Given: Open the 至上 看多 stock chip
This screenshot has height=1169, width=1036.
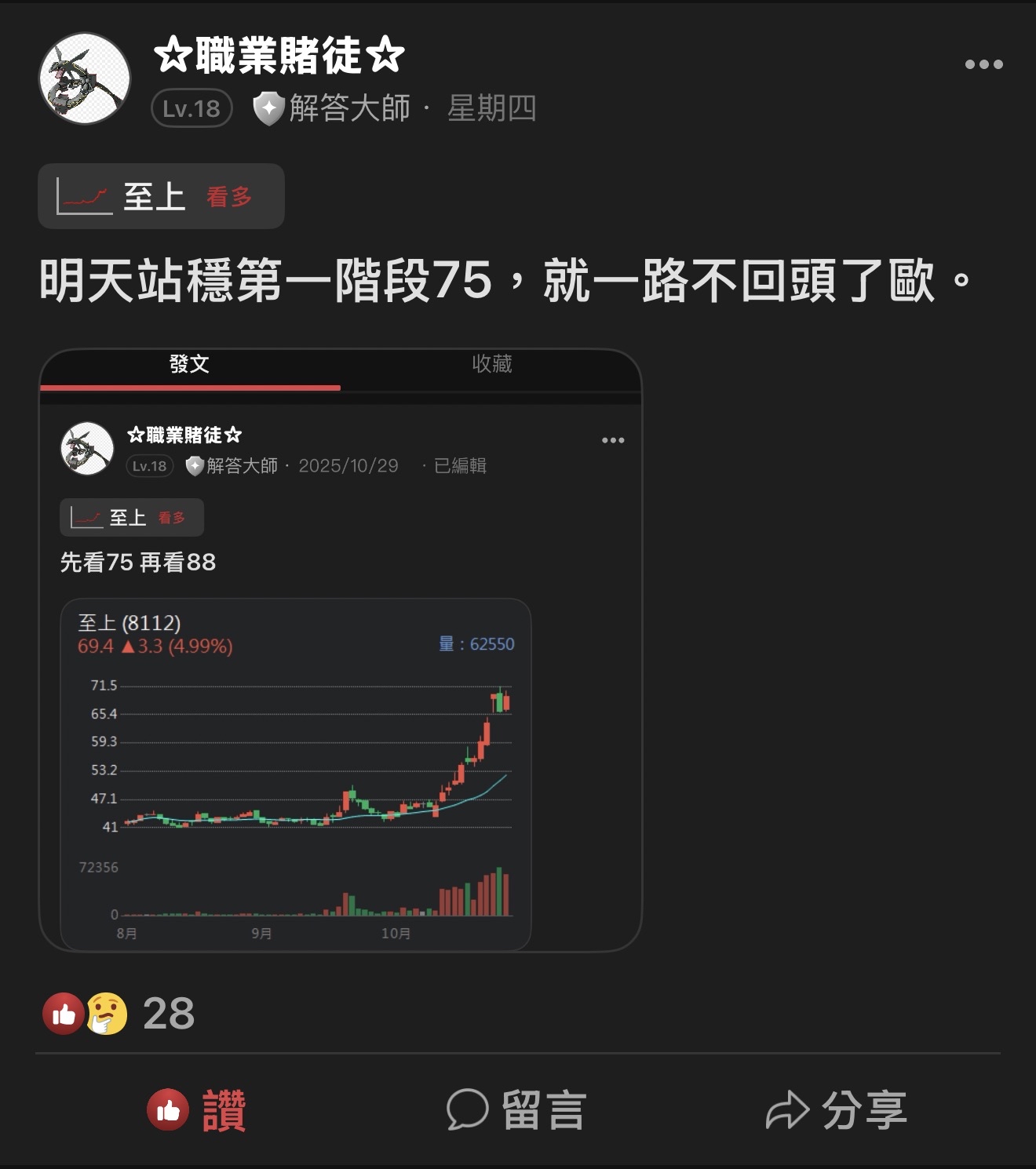Looking at the screenshot, I should pos(161,196).
